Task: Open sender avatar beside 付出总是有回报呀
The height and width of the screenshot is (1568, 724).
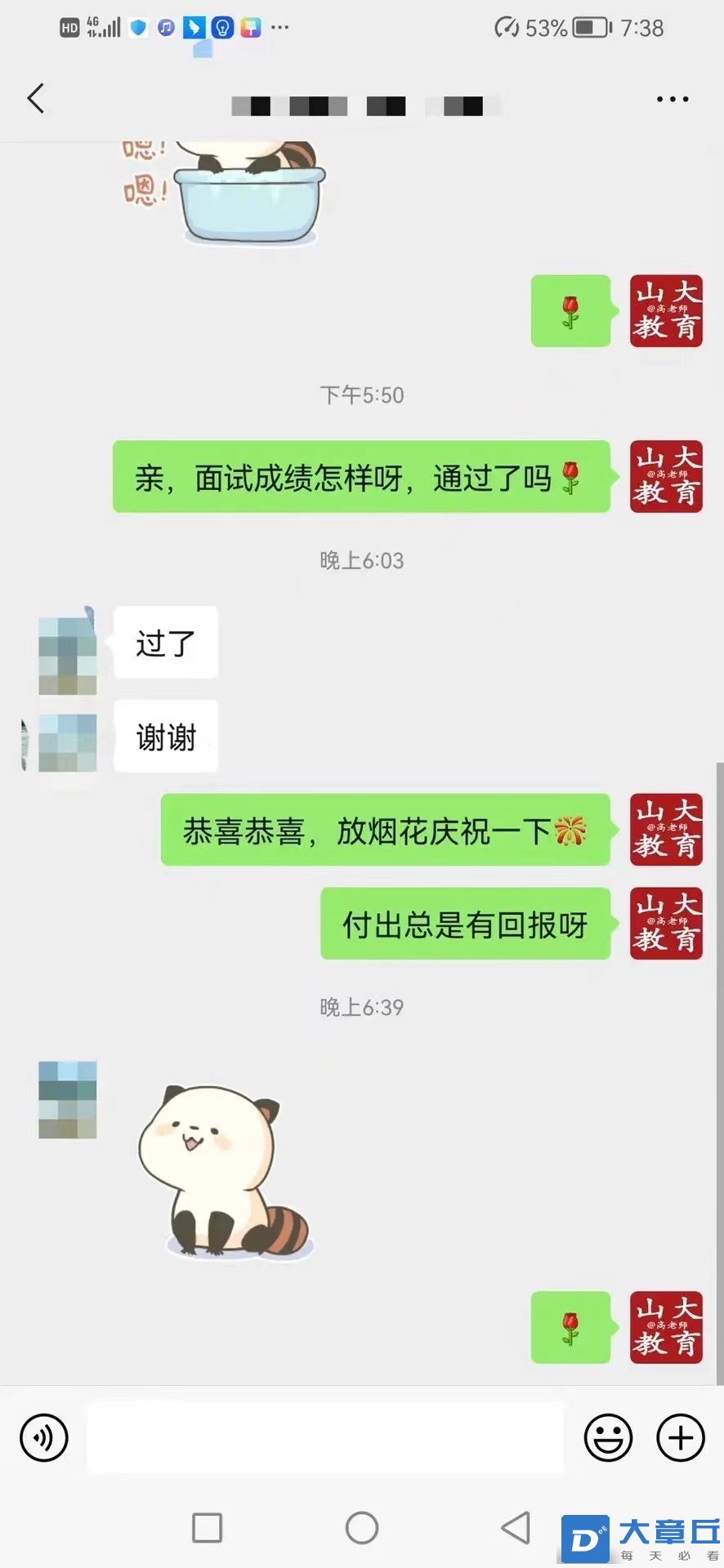Action: [666, 923]
